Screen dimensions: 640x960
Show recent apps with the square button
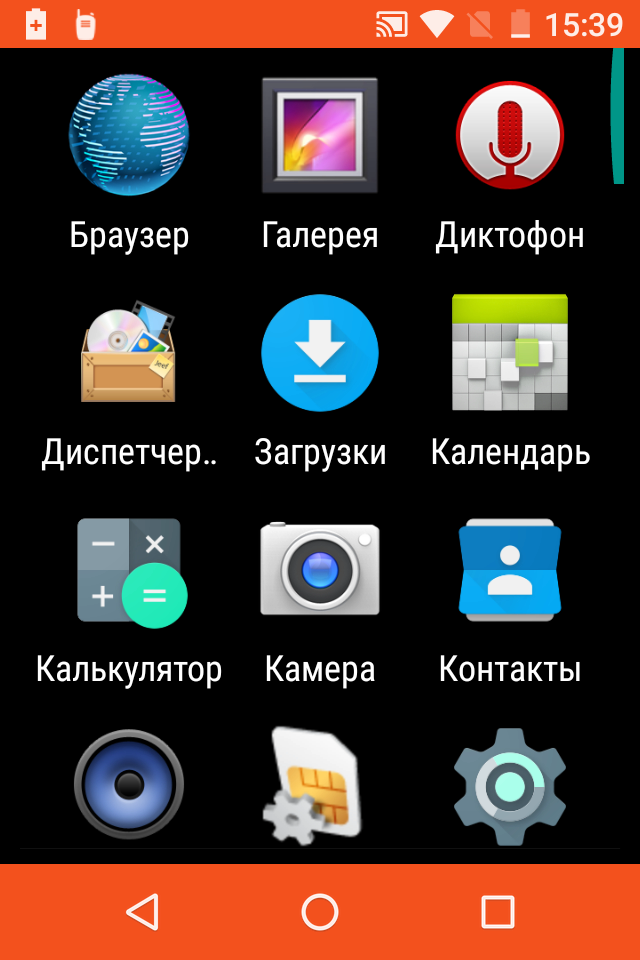coord(497,912)
